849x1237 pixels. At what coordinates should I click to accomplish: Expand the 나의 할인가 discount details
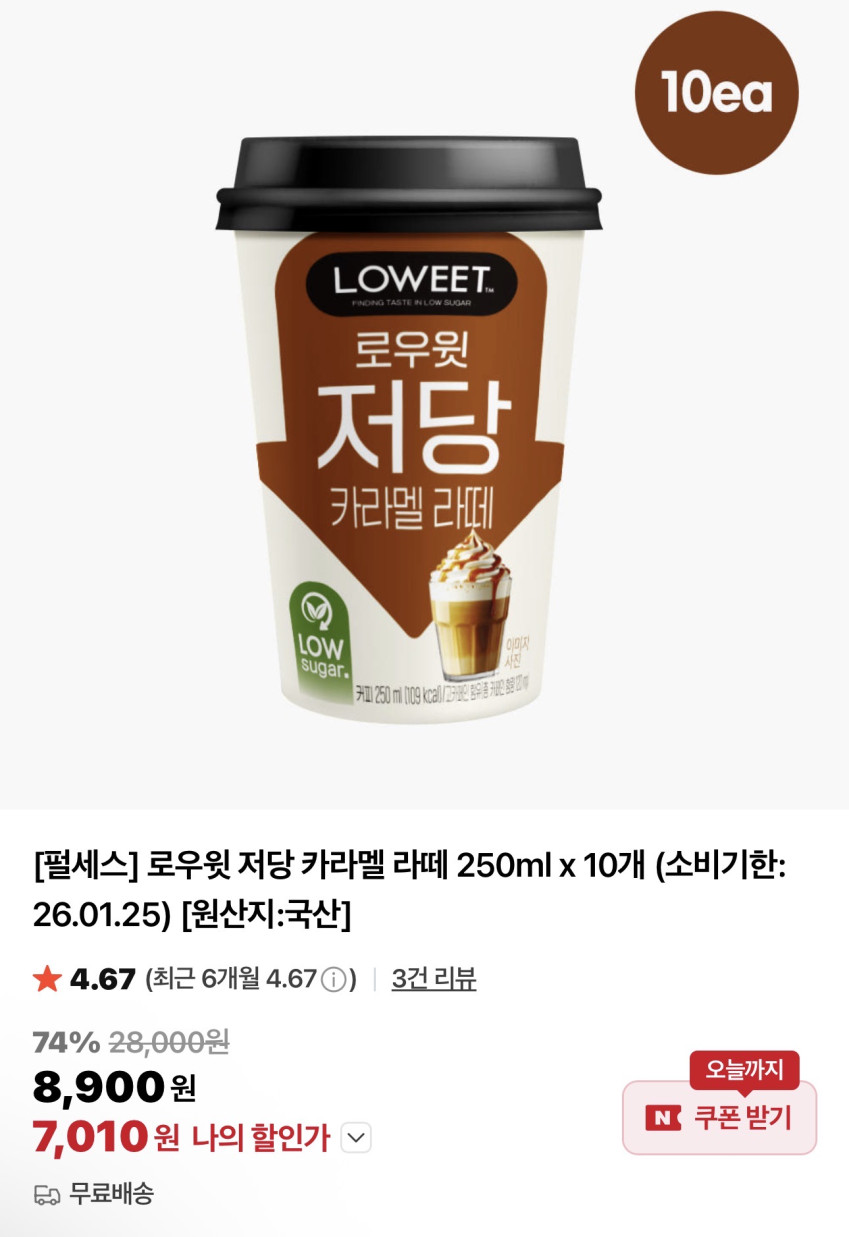coord(357,1138)
